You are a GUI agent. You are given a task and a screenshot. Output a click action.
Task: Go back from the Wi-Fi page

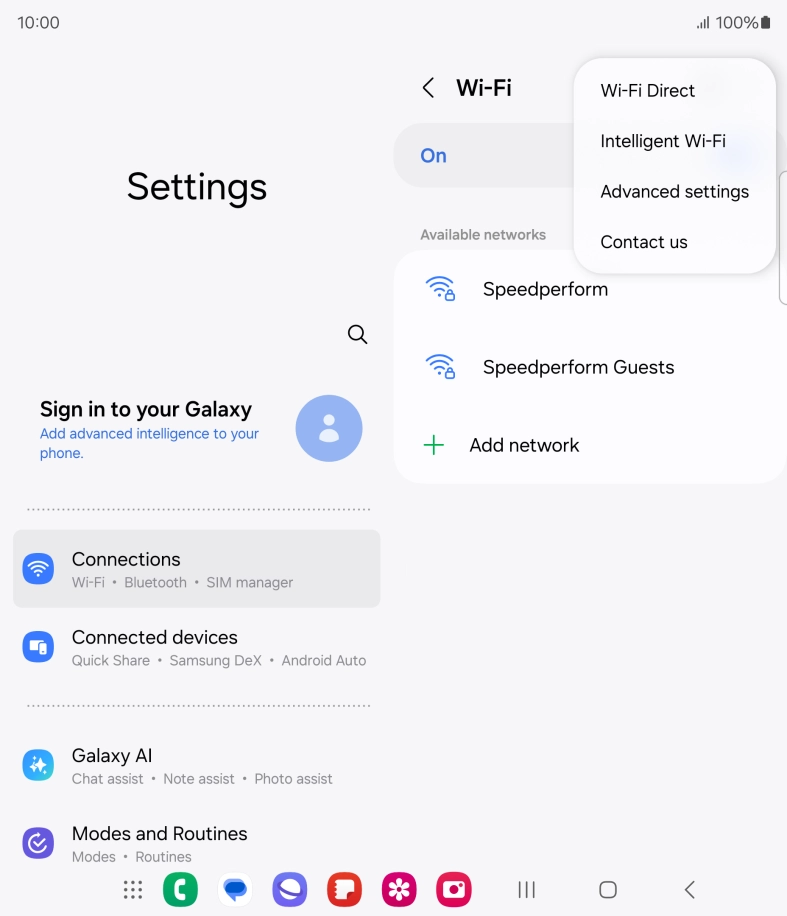point(428,88)
